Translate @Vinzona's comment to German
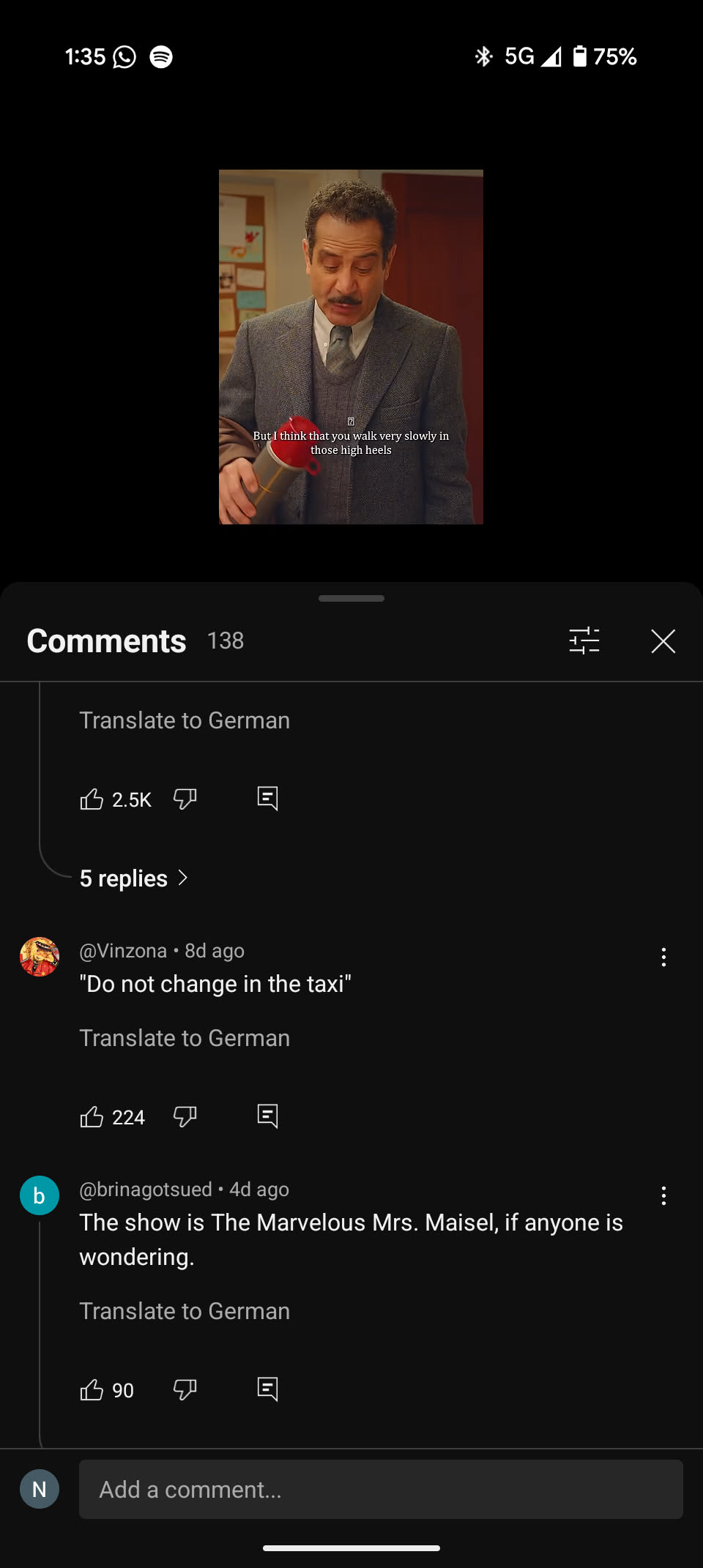 coord(185,1038)
